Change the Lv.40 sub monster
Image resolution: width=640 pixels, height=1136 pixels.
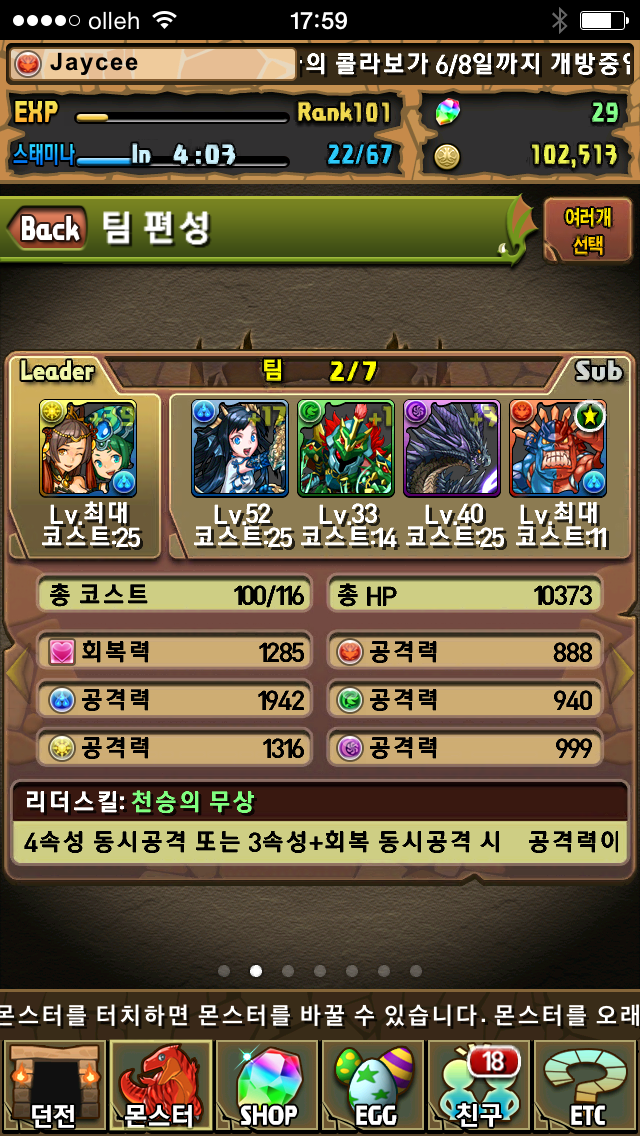coord(451,447)
